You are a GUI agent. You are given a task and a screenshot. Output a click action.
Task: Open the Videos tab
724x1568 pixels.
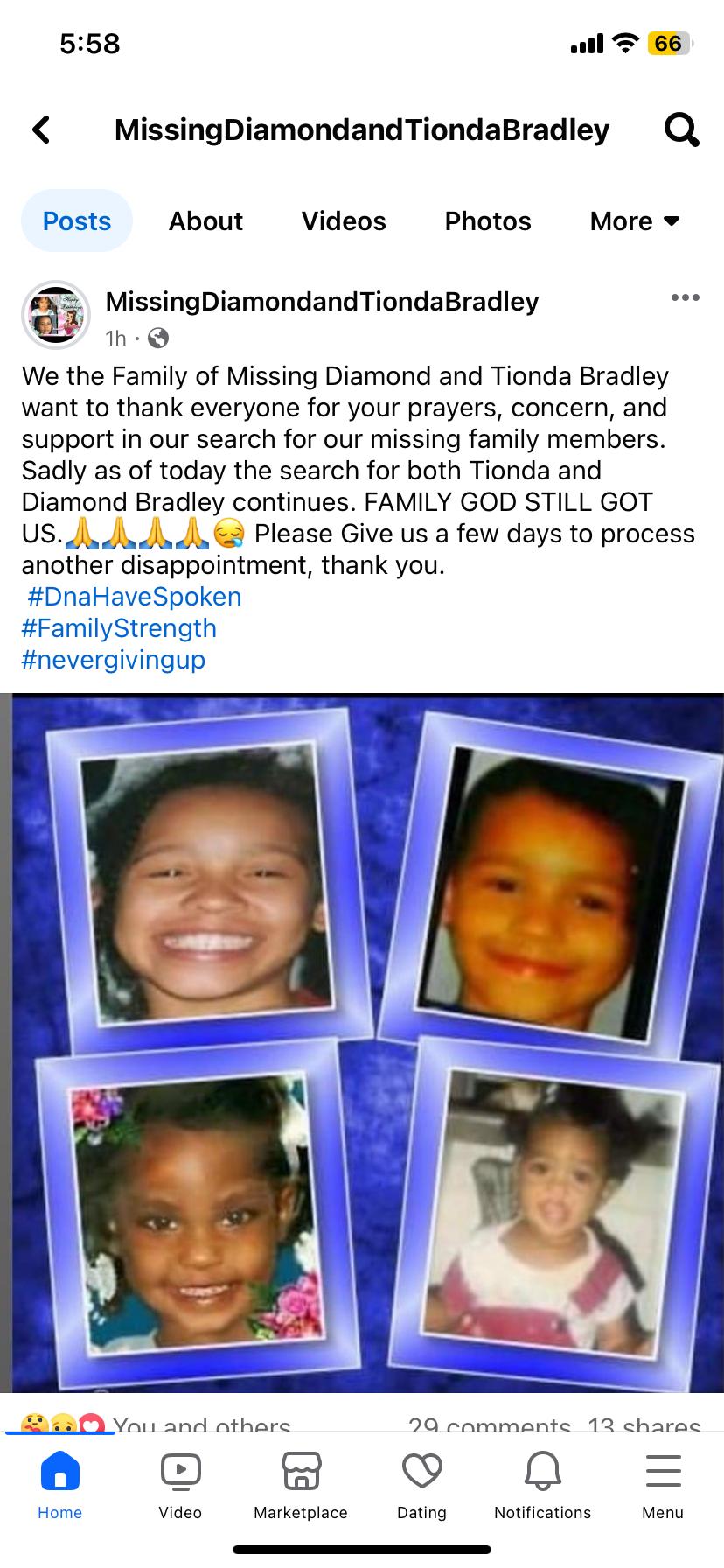tap(344, 220)
